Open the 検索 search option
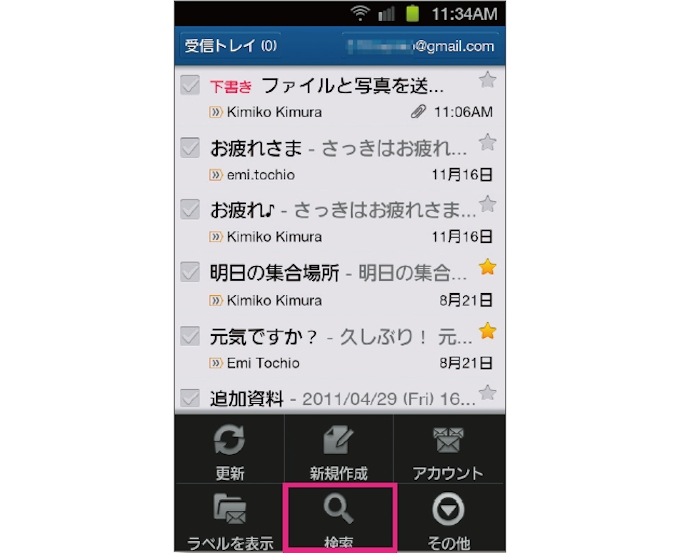Viewport: 680px width, 553px height. (339, 518)
